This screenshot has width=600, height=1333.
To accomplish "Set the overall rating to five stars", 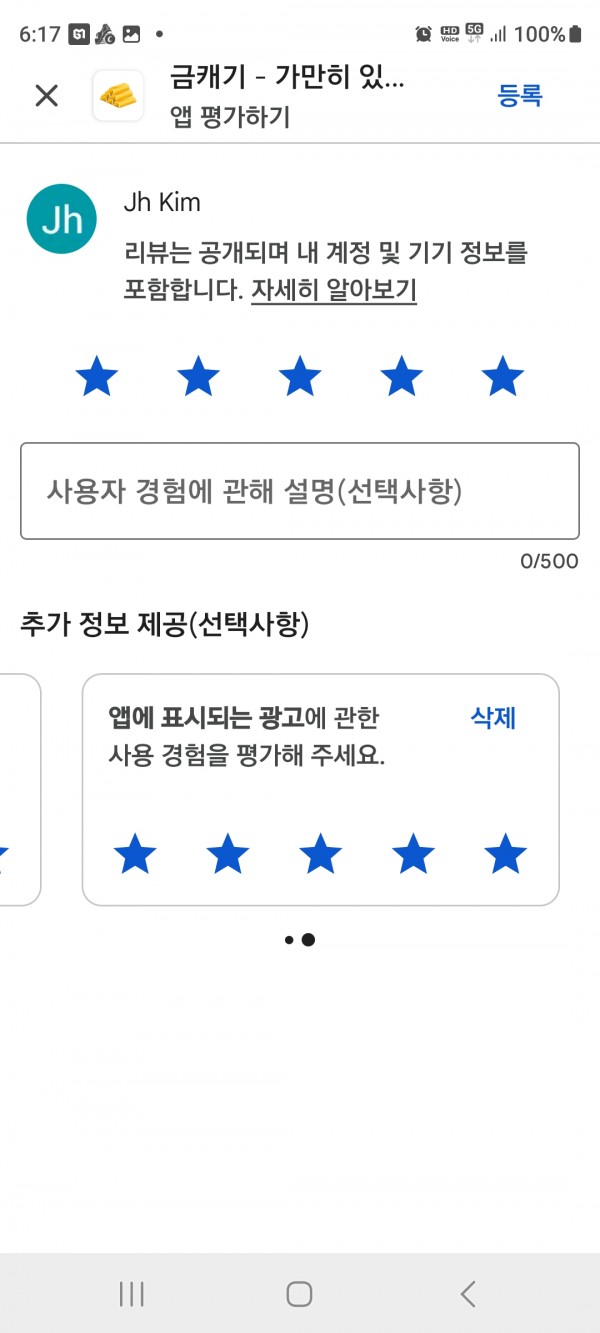I will pos(502,378).
